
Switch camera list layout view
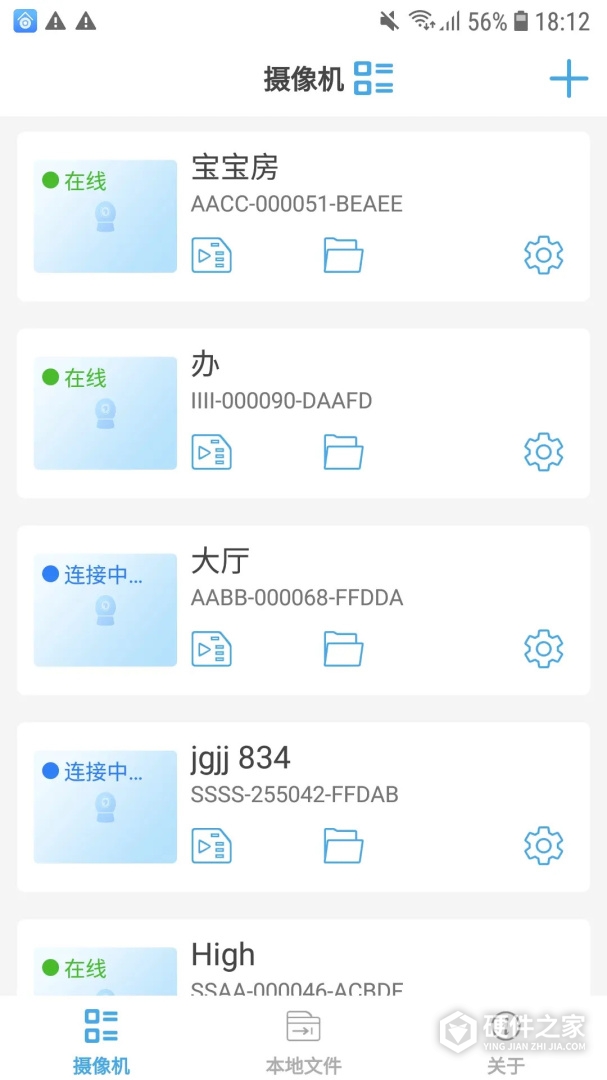point(374,78)
